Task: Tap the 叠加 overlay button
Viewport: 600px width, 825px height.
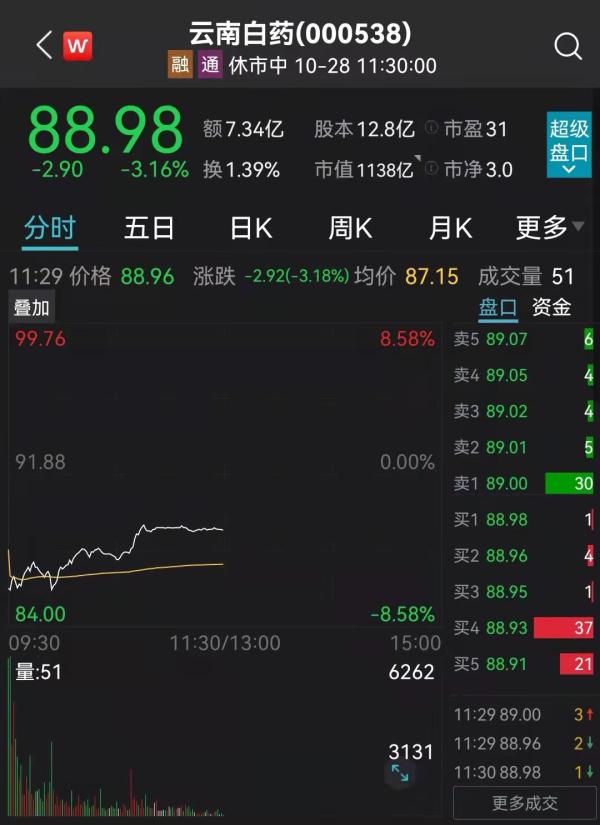Action: pyautogui.click(x=31, y=308)
